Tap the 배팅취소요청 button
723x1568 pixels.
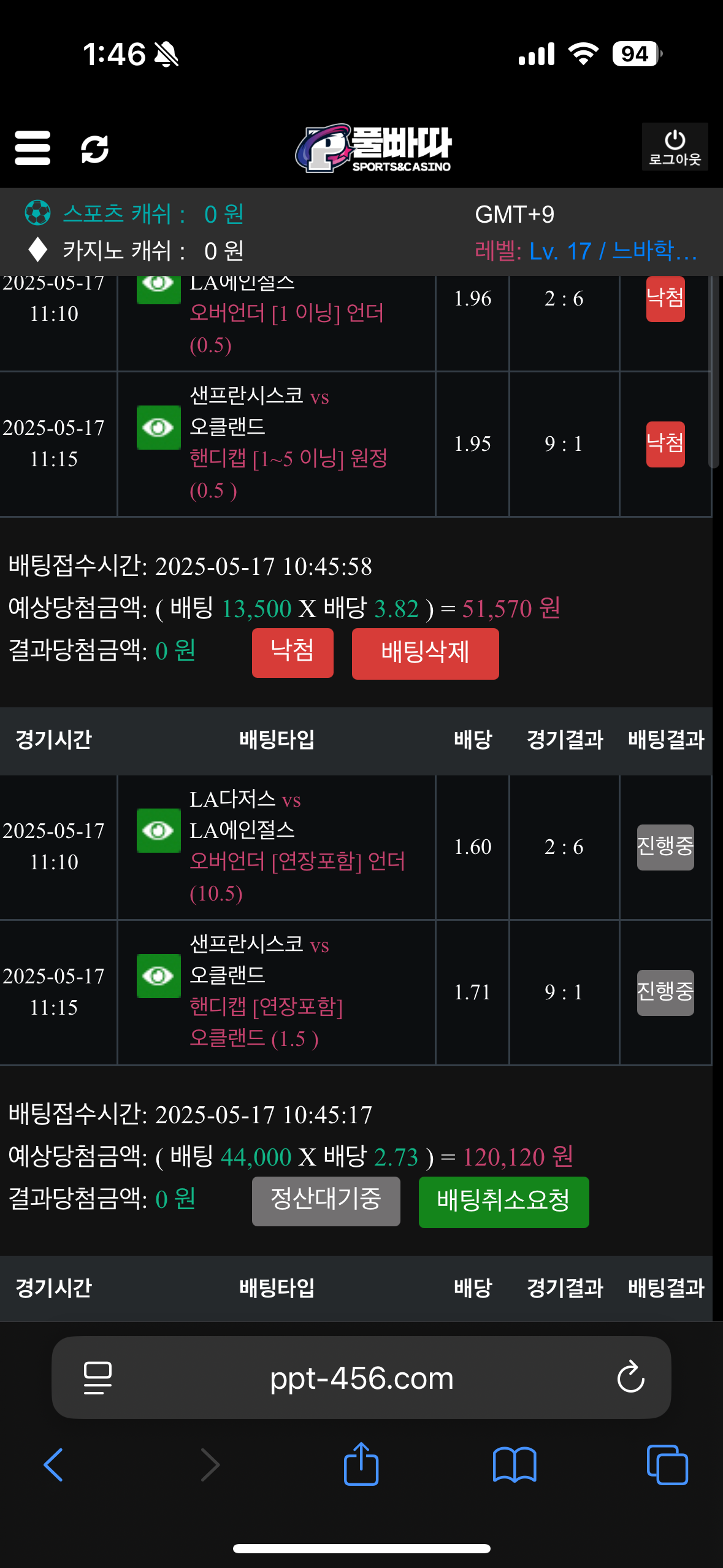[503, 1202]
